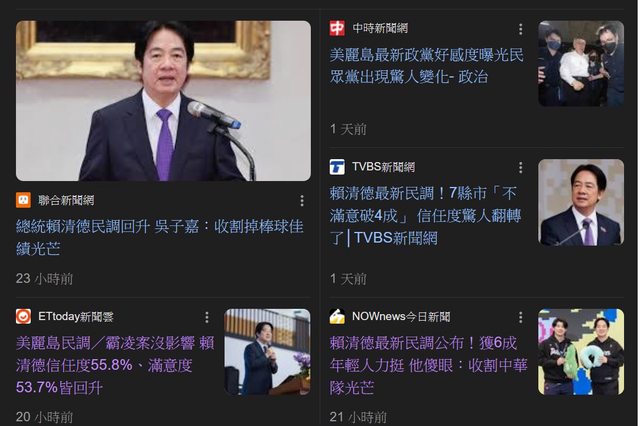Screen dimensions: 640x426
Task: Tap the large photo of 聯合新聞網 story
Action: tap(163, 100)
